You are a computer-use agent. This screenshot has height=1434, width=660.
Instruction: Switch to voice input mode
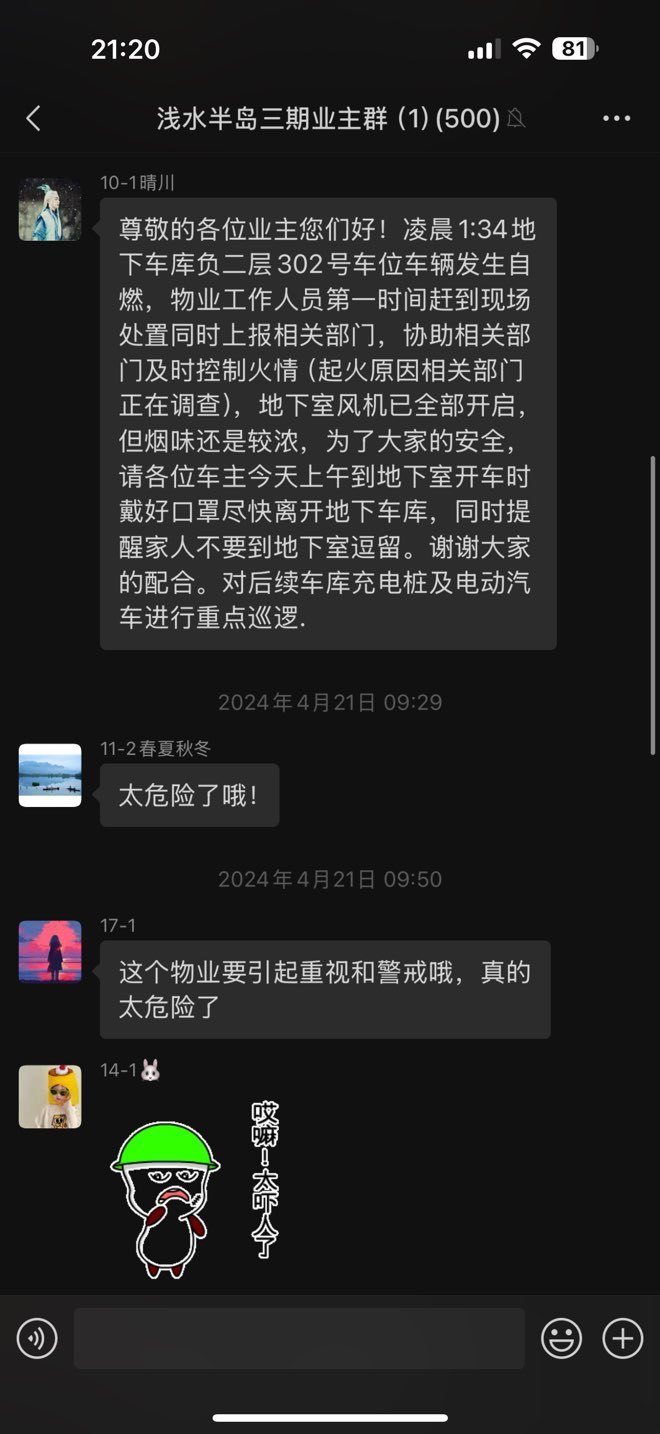tap(37, 1338)
